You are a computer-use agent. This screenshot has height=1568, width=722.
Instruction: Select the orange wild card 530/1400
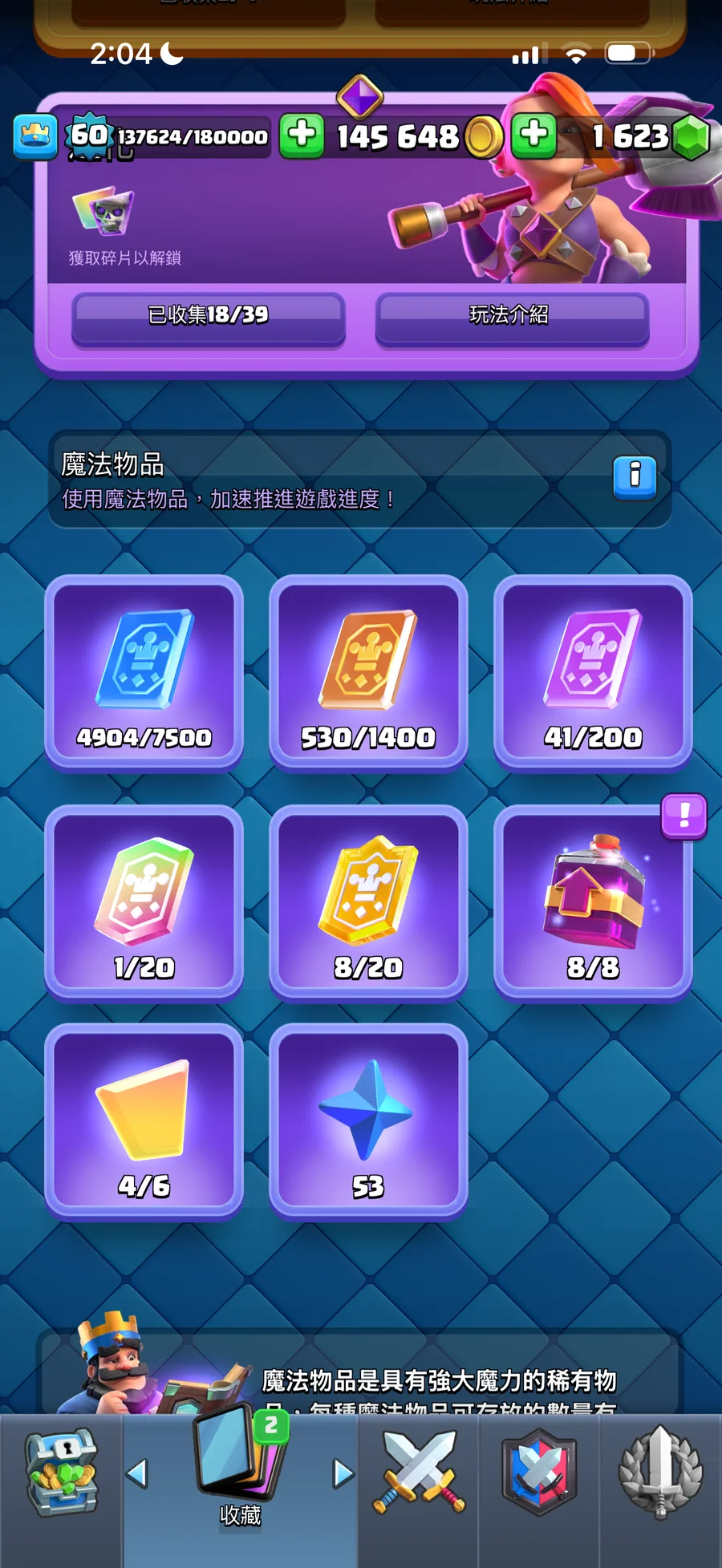pyautogui.click(x=368, y=673)
